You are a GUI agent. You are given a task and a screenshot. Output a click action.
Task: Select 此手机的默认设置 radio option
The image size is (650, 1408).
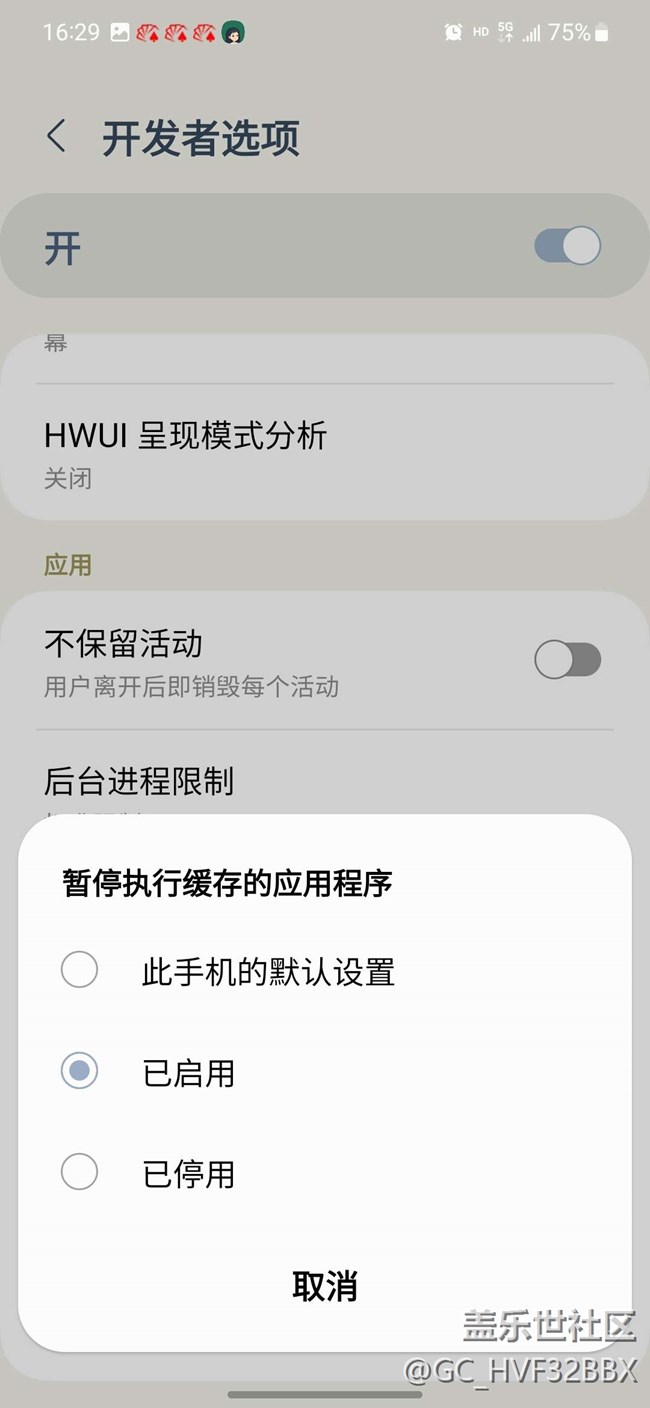coord(325,971)
